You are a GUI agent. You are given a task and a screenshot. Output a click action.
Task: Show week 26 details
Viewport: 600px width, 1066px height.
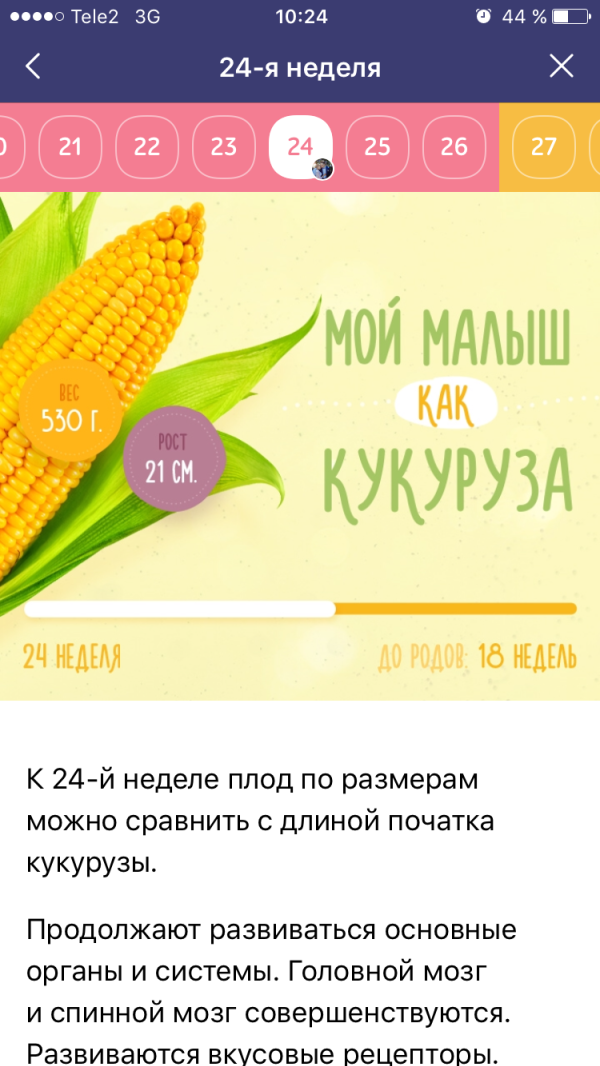click(454, 147)
